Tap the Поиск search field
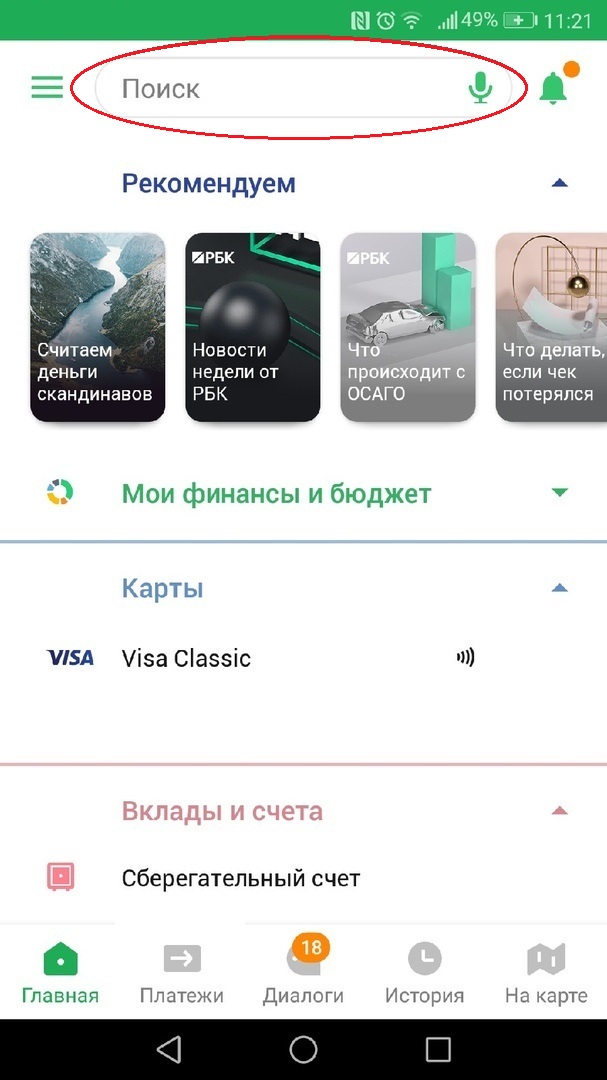 280,89
